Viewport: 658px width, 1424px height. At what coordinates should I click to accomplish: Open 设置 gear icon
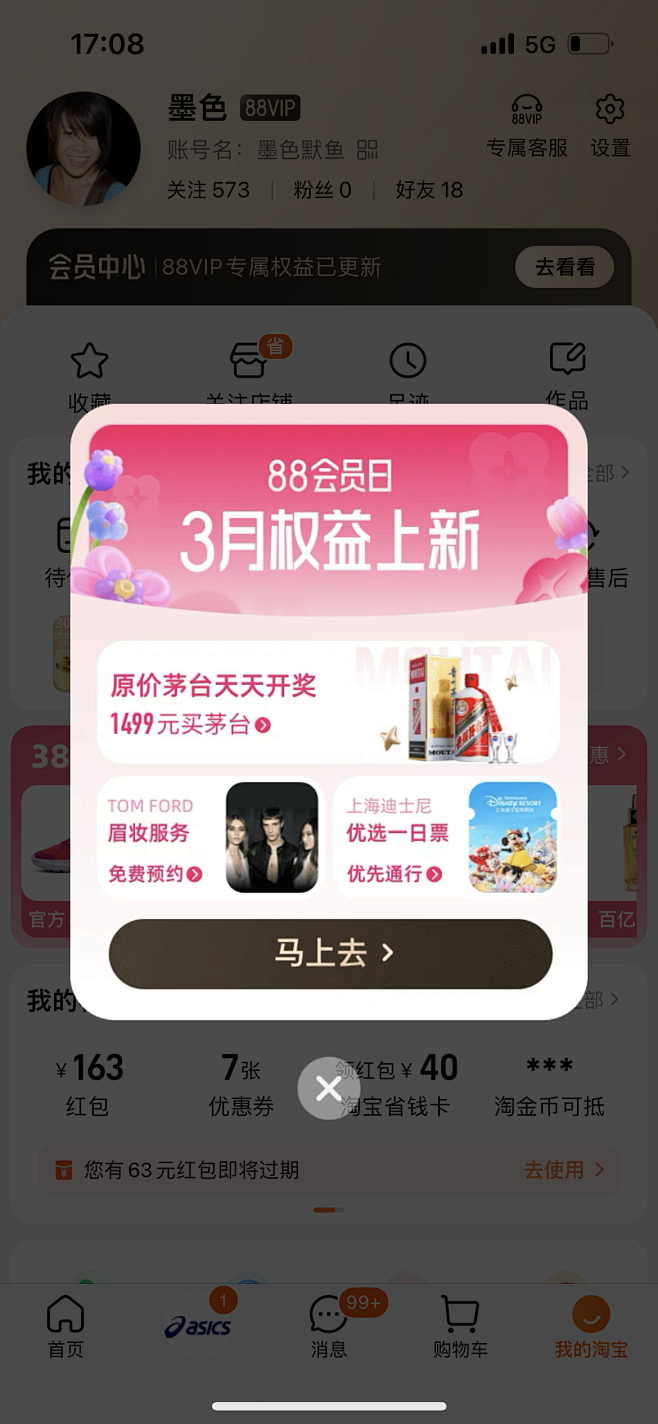(x=610, y=126)
